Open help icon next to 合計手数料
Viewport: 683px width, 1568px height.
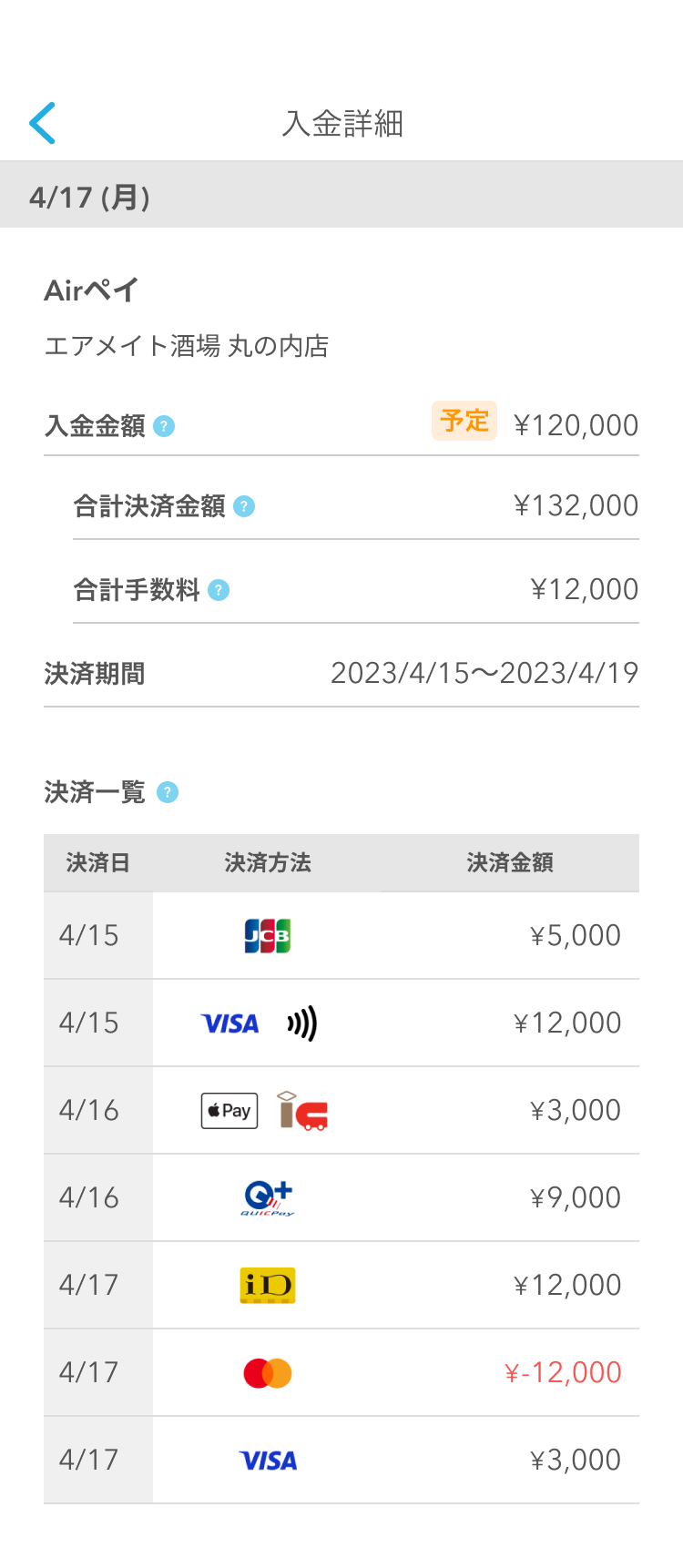pyautogui.click(x=219, y=590)
